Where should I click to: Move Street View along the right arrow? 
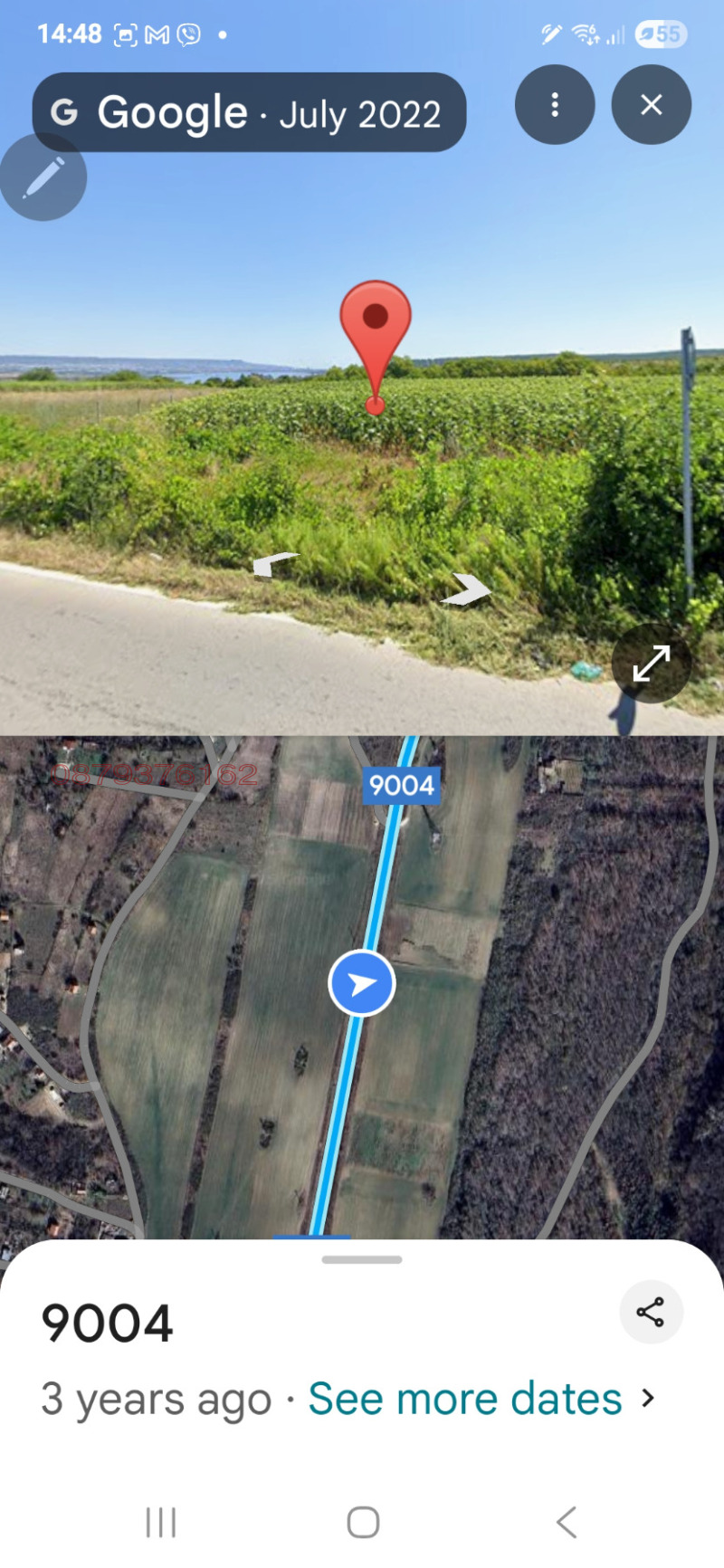tap(466, 589)
